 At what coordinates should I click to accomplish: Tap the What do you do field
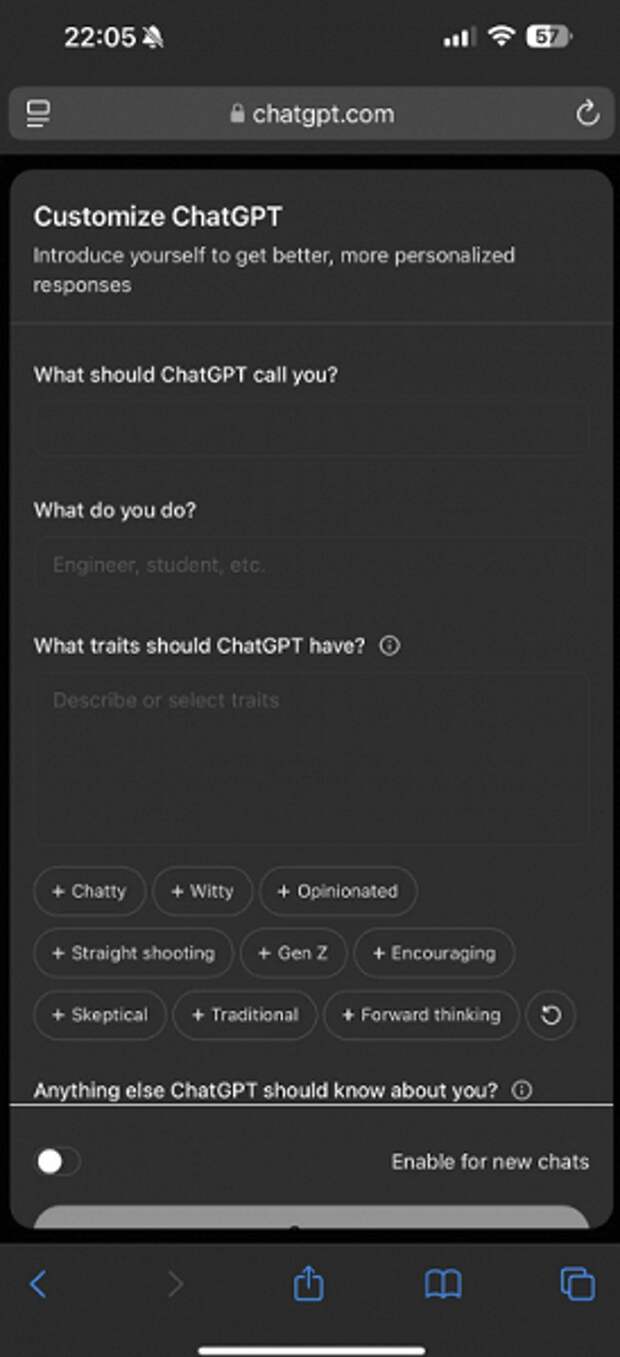tap(311, 565)
